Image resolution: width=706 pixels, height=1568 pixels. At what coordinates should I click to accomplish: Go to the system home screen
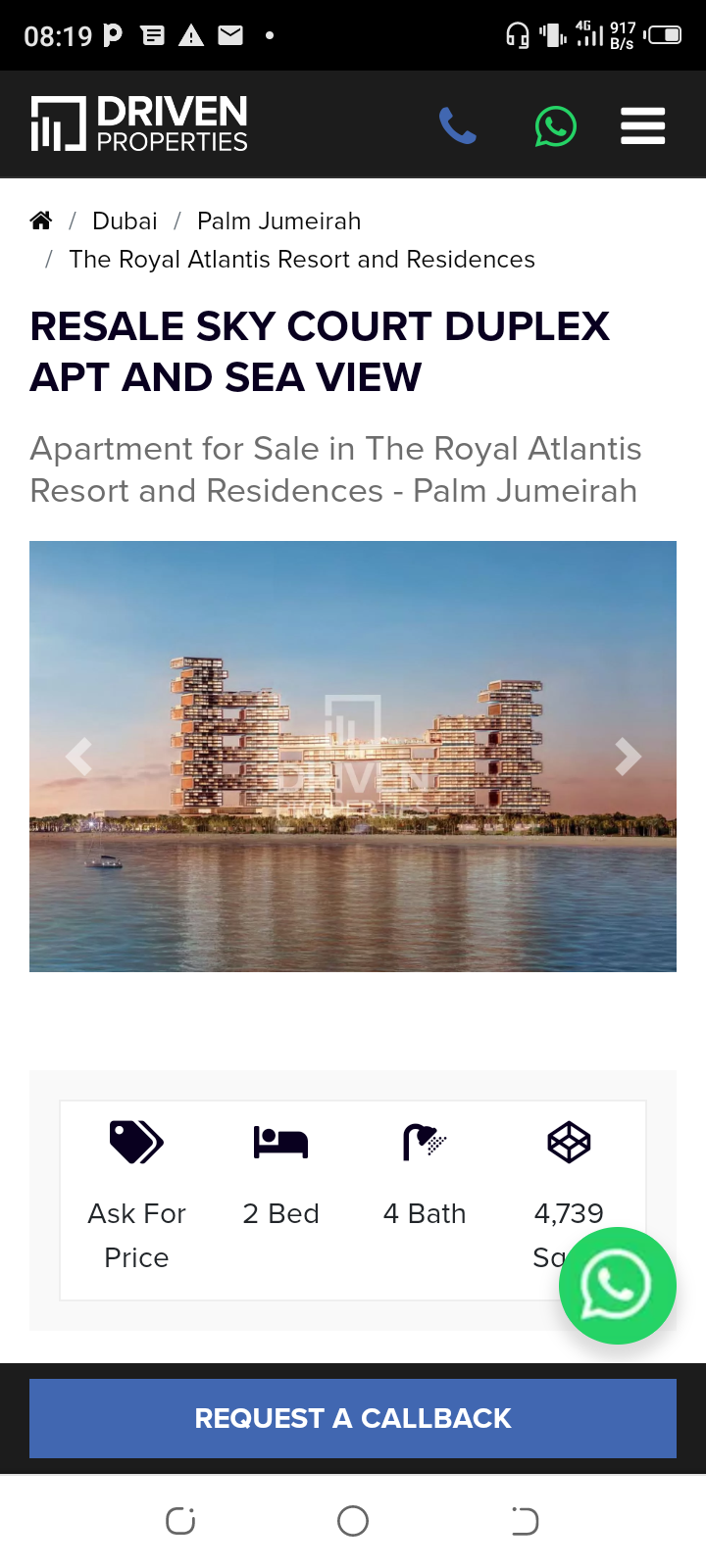click(353, 1521)
